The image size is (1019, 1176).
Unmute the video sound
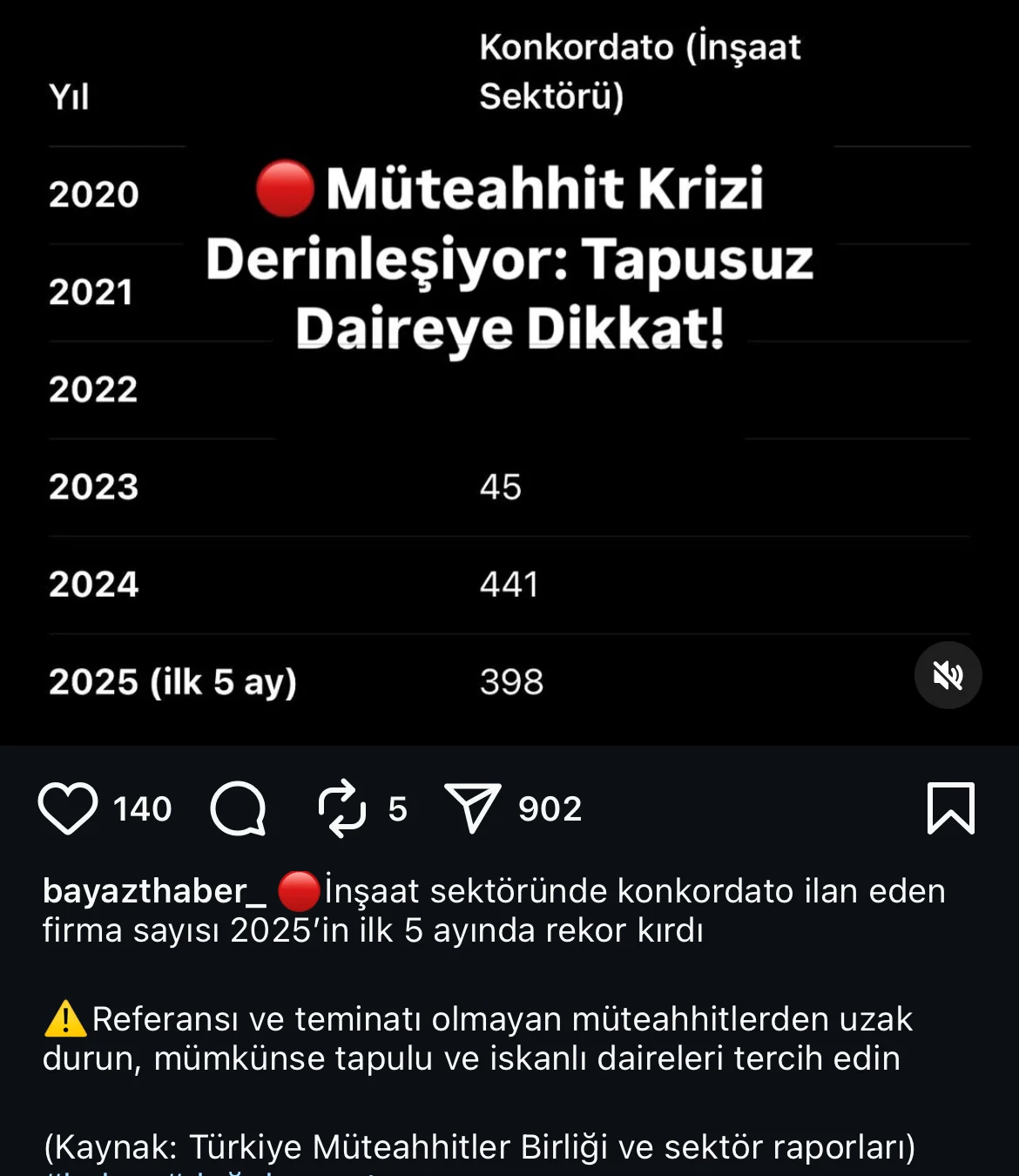tap(948, 675)
